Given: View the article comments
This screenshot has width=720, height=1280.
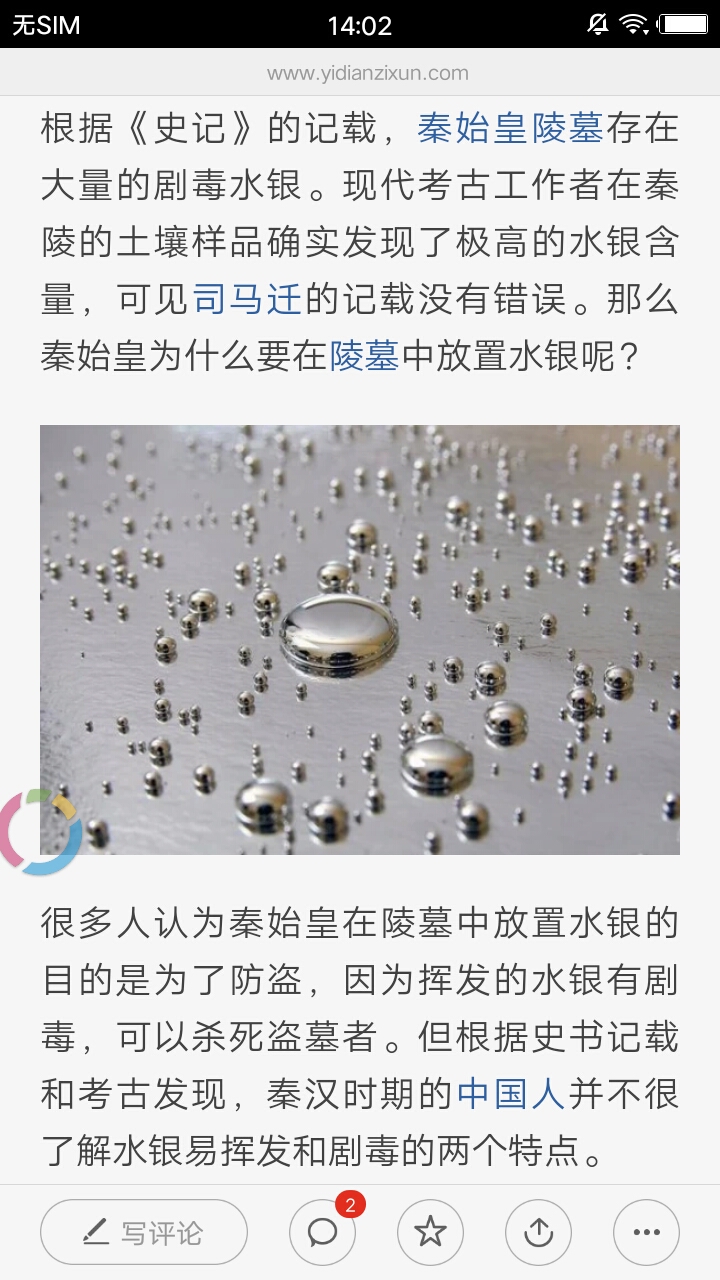Looking at the screenshot, I should point(323,1232).
